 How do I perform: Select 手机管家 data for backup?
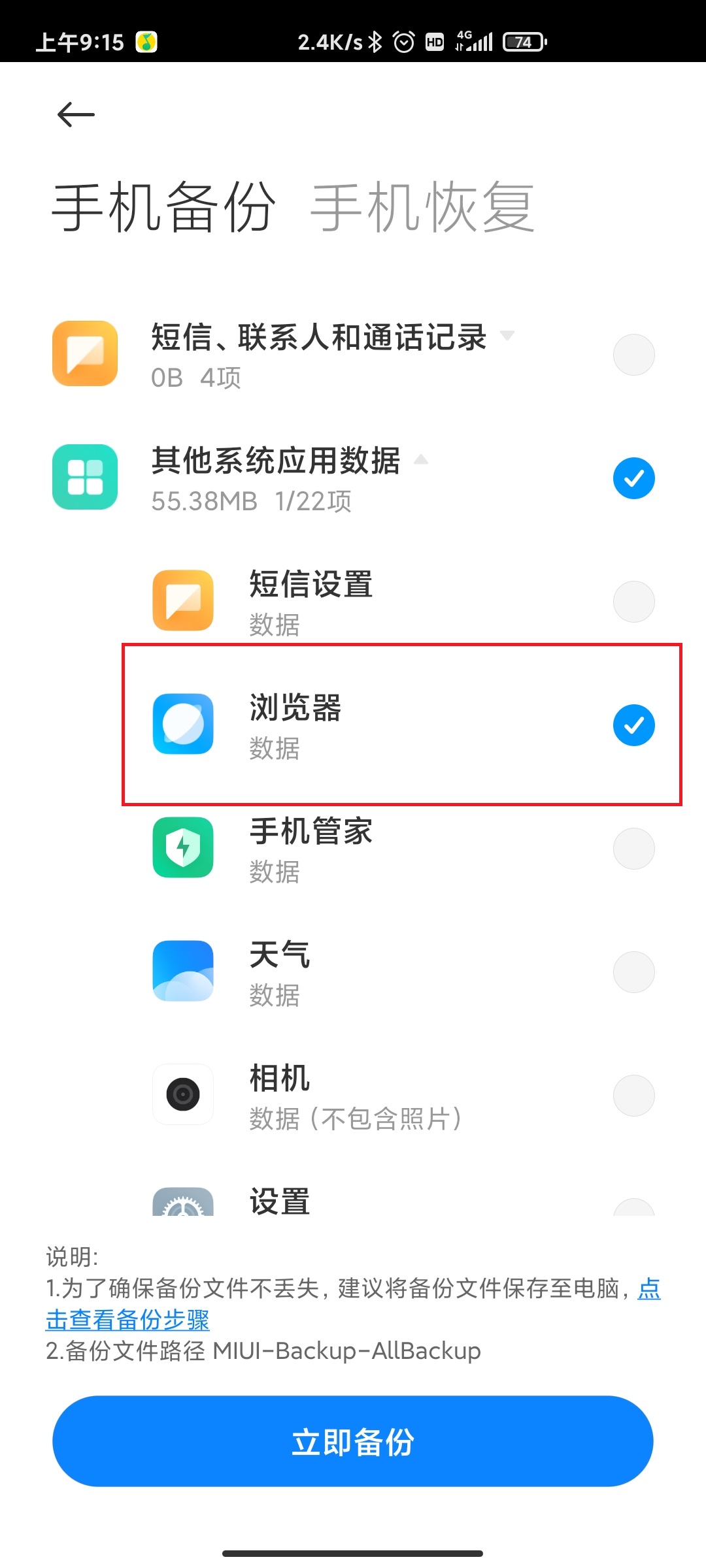pyautogui.click(x=633, y=849)
